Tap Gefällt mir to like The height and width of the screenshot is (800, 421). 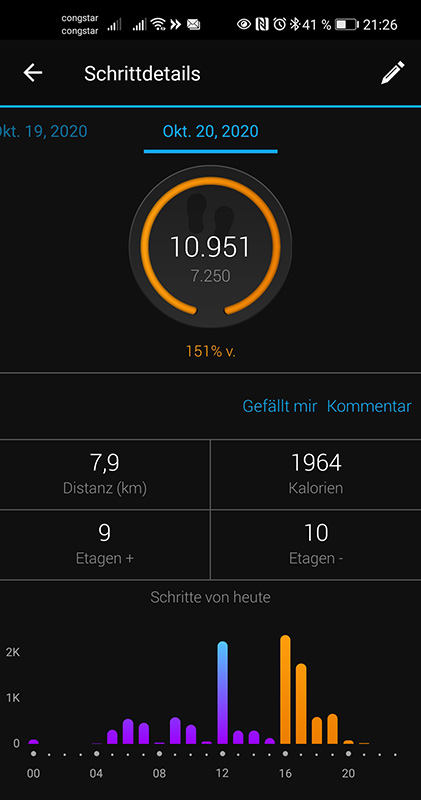pos(280,406)
